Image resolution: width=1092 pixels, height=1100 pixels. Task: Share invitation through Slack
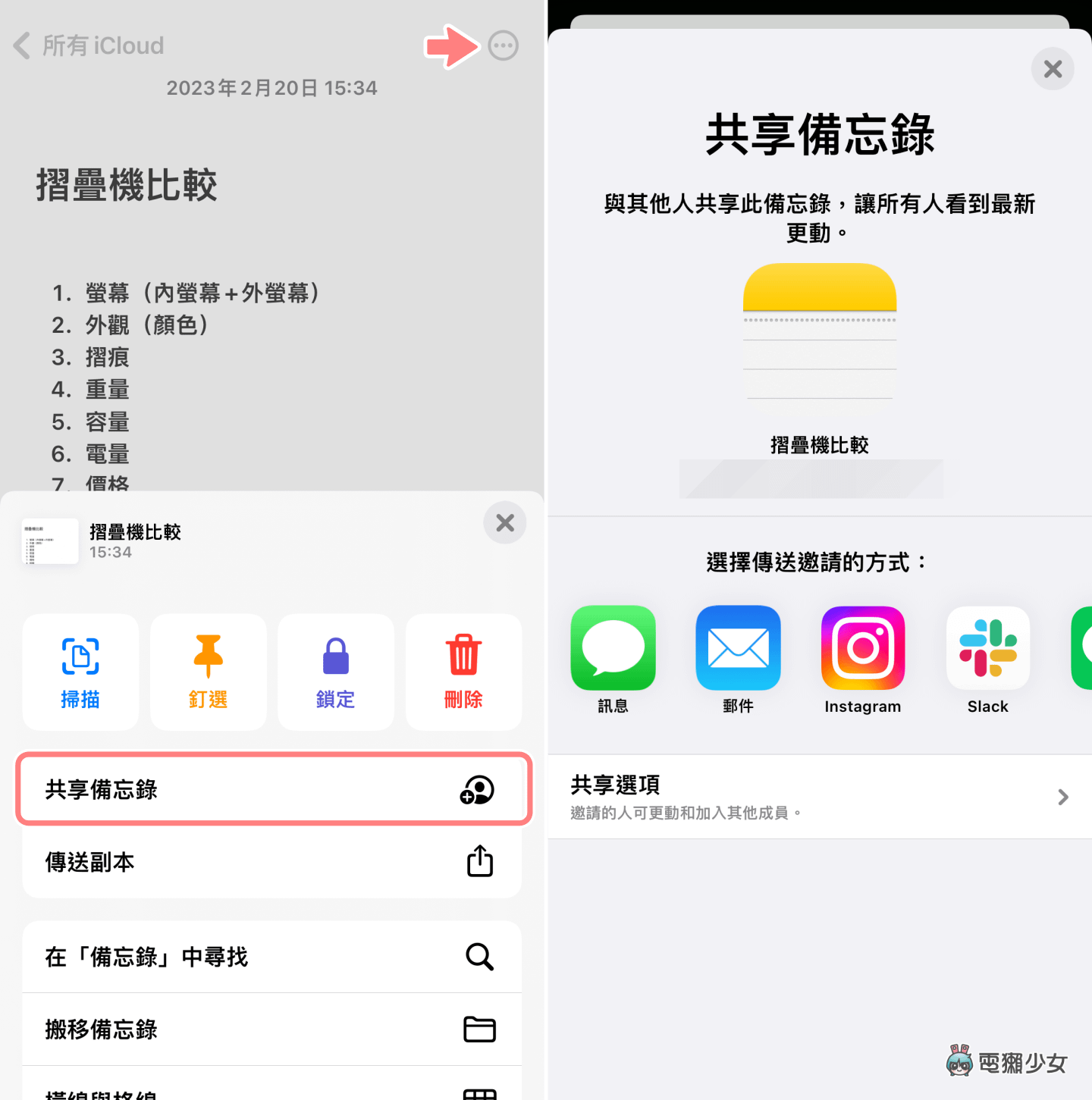[x=988, y=649]
